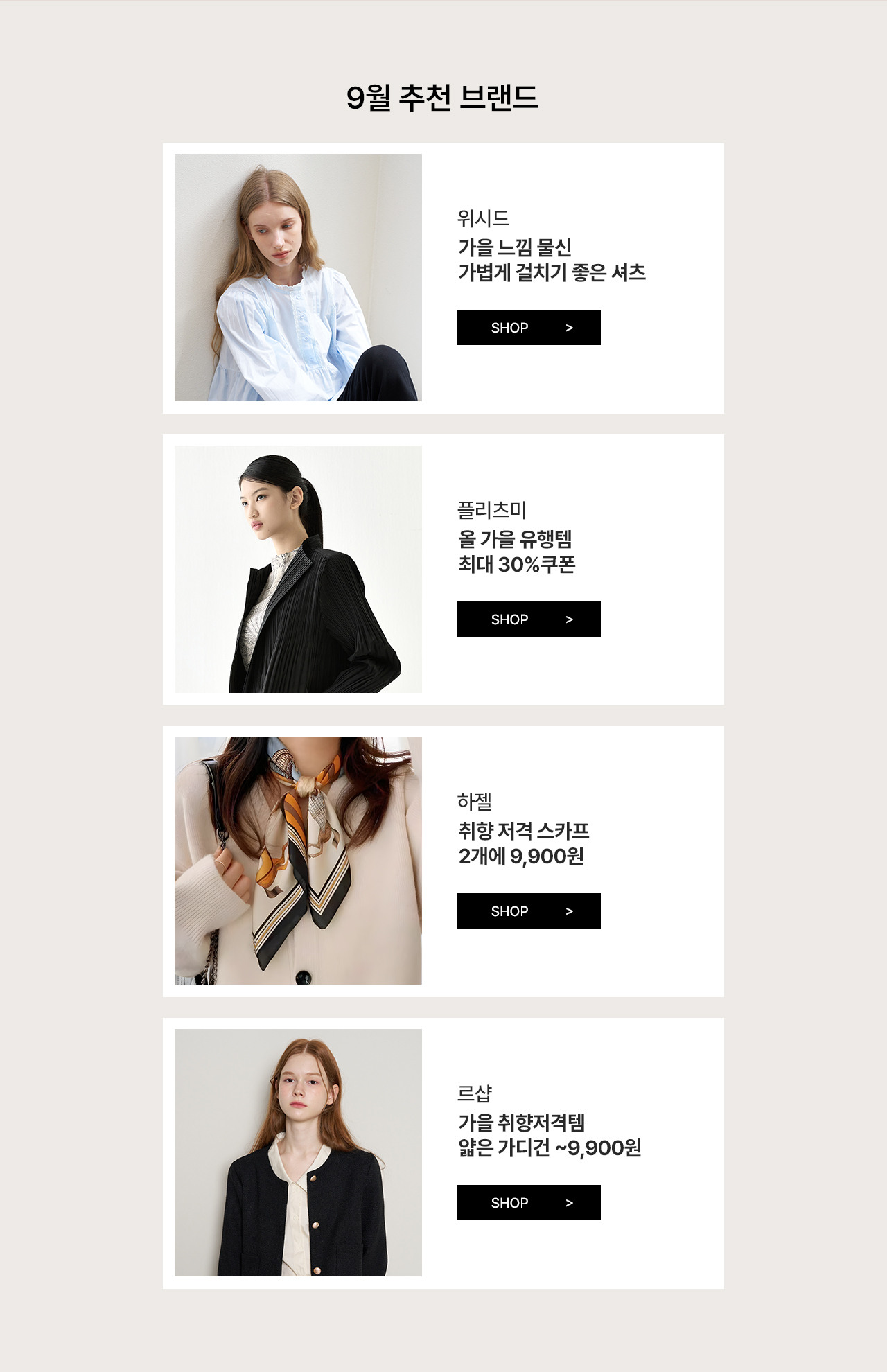The width and height of the screenshot is (887, 1372).
Task: Tap SHOP button for 위시드 brand
Action: pyautogui.click(x=529, y=327)
